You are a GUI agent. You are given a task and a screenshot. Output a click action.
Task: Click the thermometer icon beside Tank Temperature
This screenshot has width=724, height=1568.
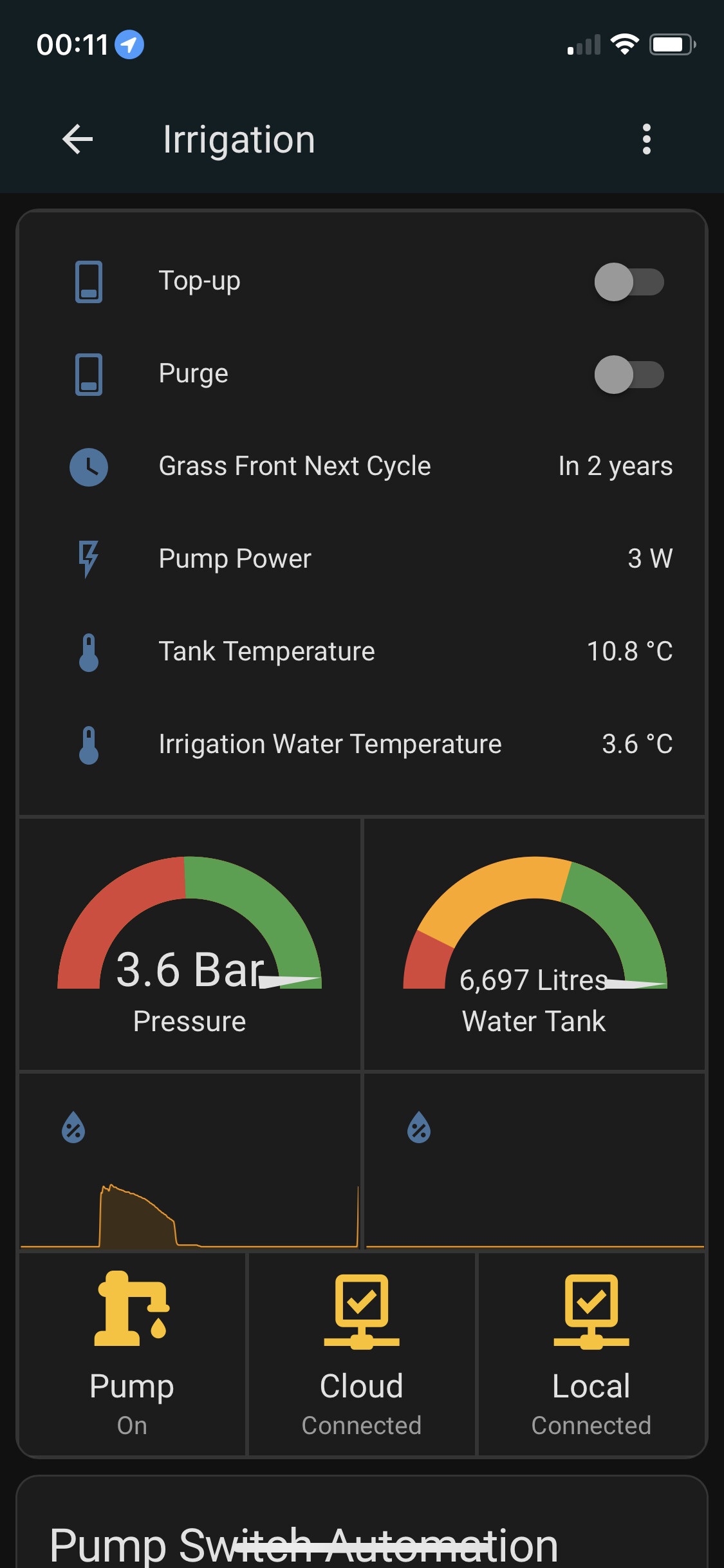pyautogui.click(x=88, y=651)
